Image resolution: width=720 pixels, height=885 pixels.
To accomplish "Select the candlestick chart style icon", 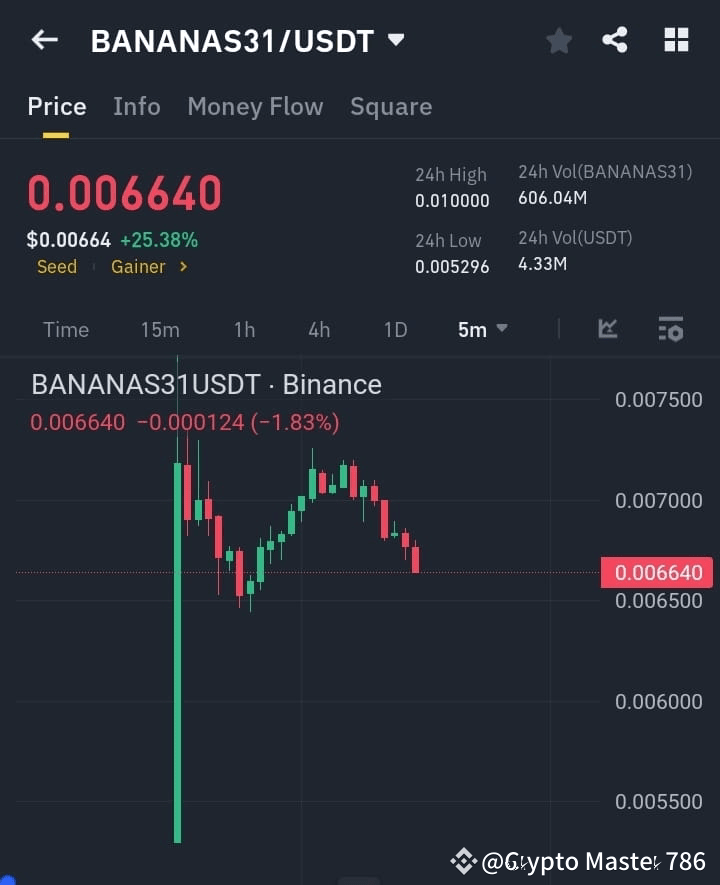I will tap(607, 329).
